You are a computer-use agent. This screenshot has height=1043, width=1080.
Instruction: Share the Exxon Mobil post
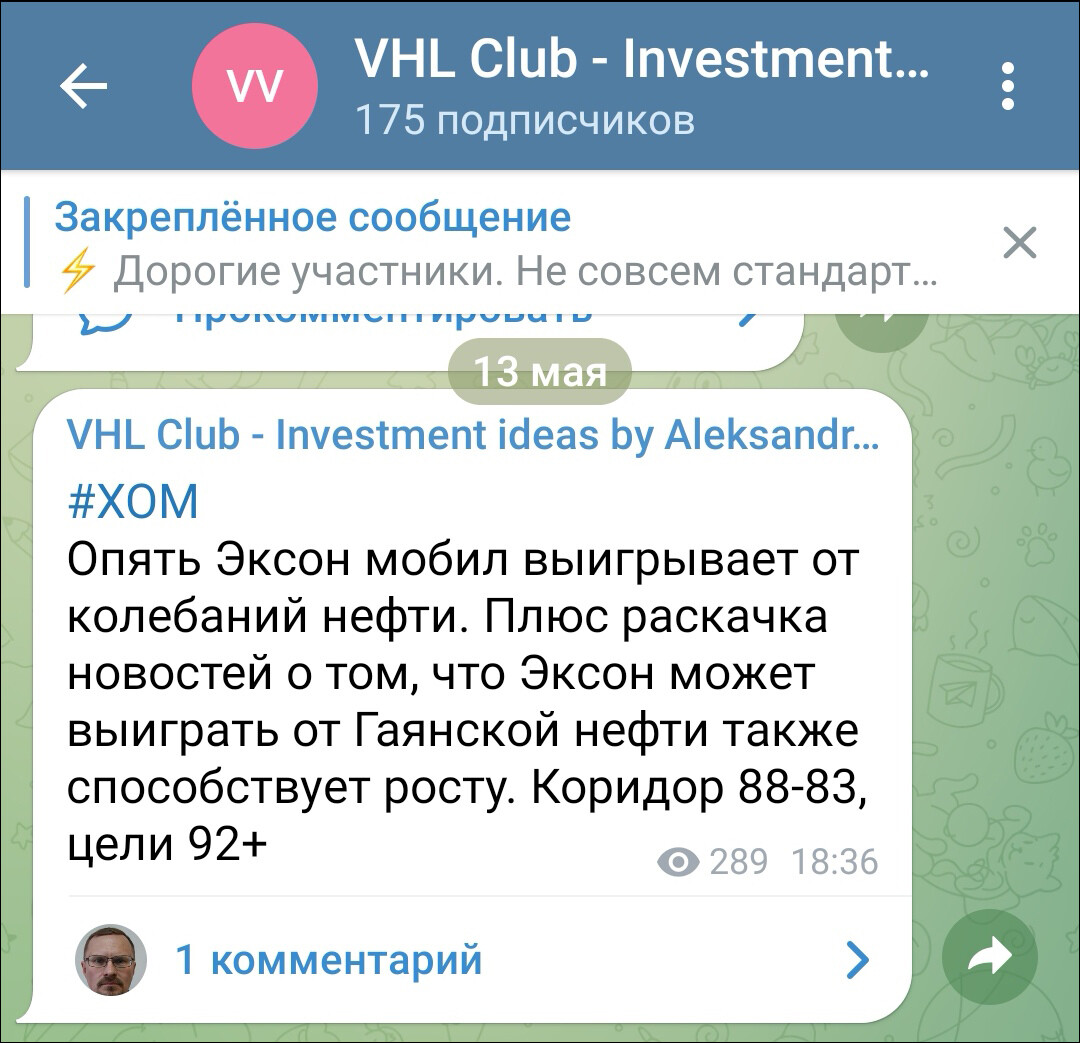click(x=989, y=959)
